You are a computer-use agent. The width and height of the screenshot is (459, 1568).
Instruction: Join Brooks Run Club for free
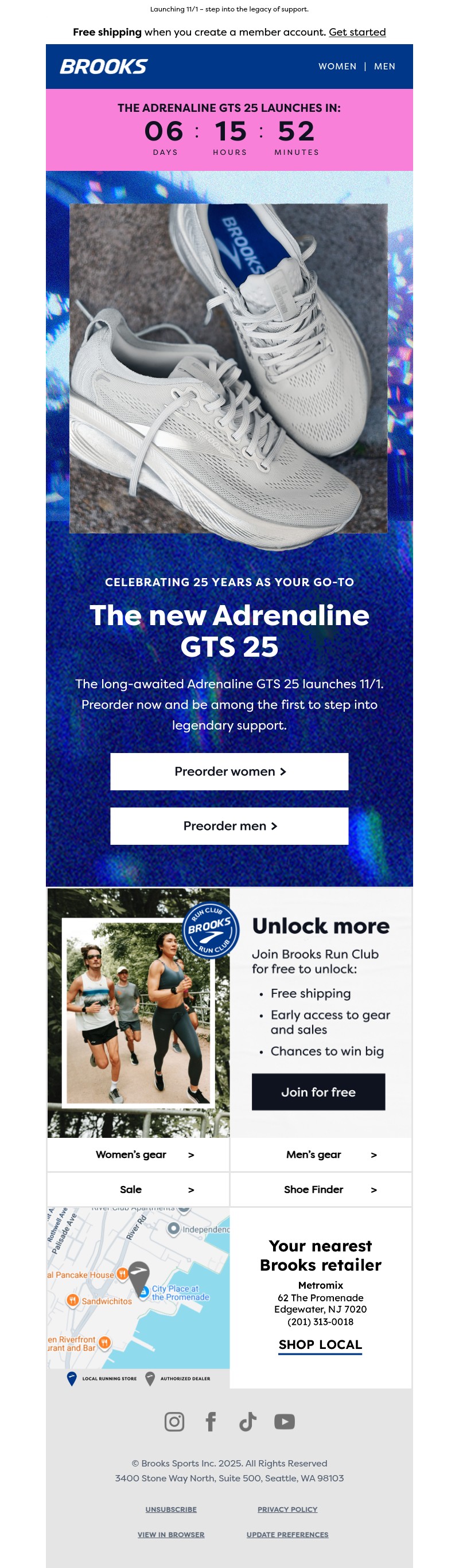(318, 1091)
